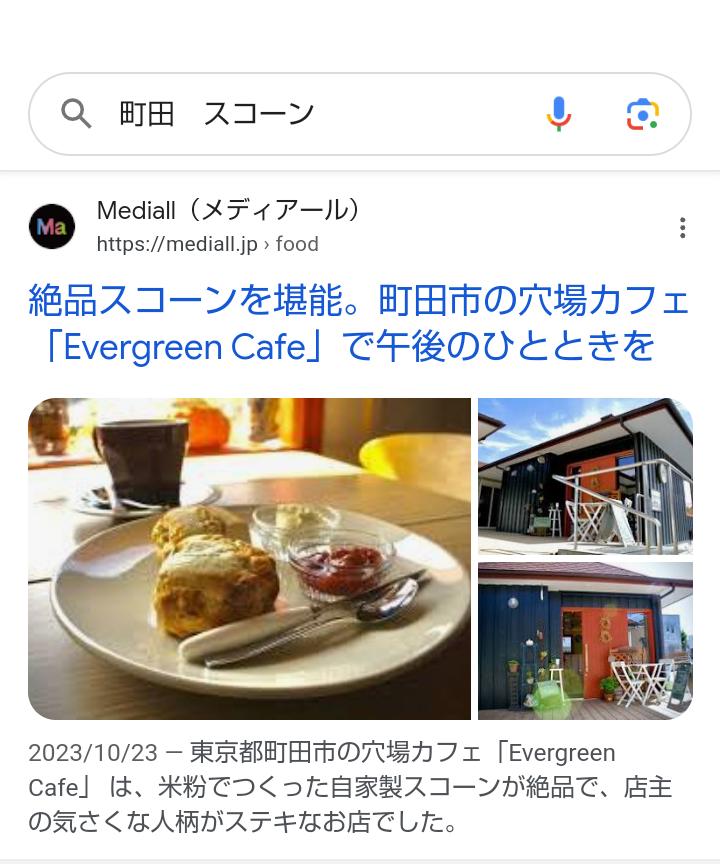Open the Mediall result's three-dot menu

pos(682,228)
